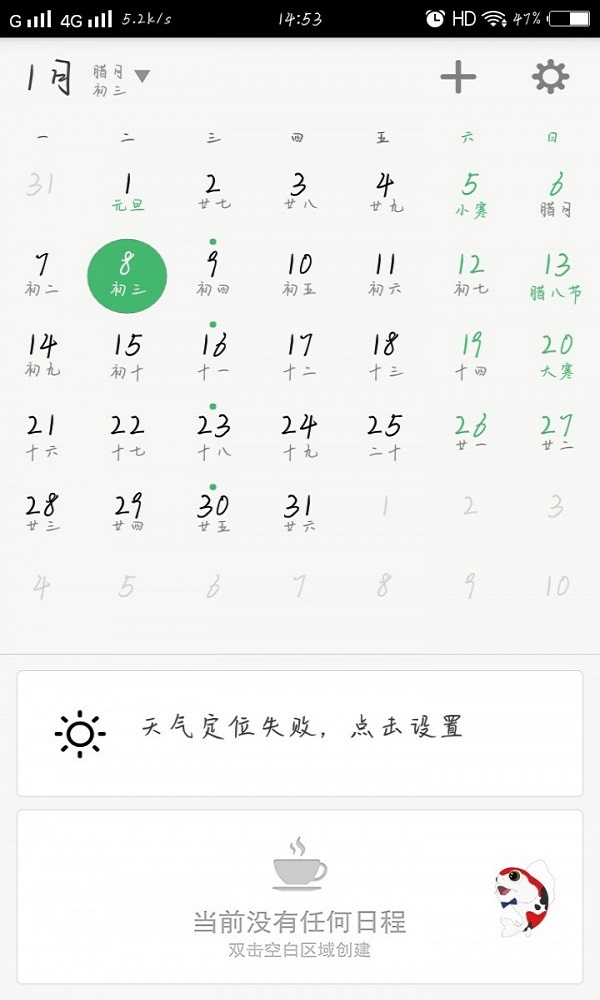Select today's date, January 8

[127, 273]
